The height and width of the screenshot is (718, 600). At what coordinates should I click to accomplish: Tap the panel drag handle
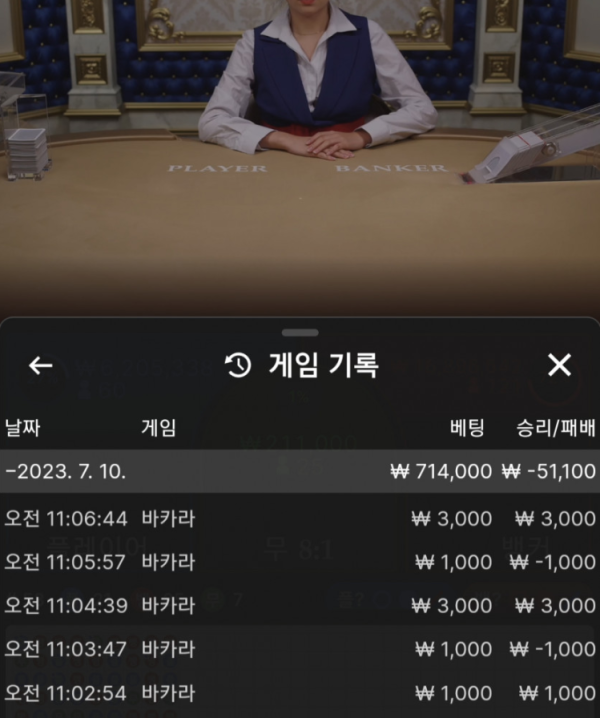coord(300,332)
